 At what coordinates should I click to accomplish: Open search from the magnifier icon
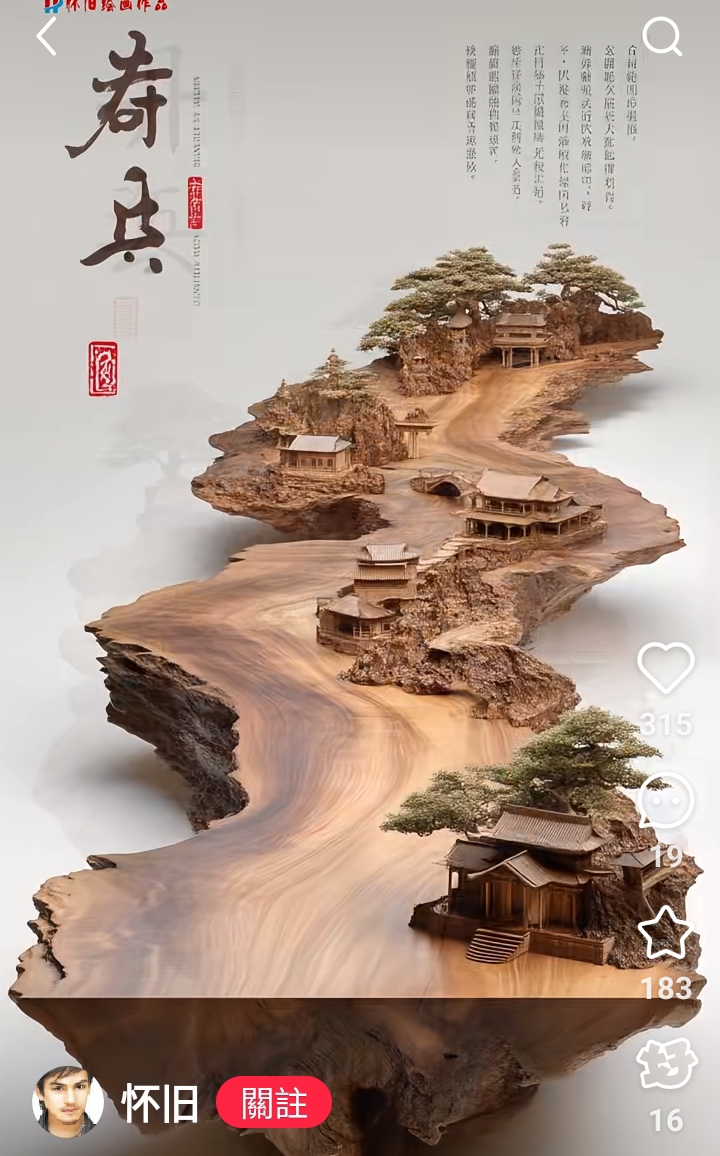pos(662,36)
